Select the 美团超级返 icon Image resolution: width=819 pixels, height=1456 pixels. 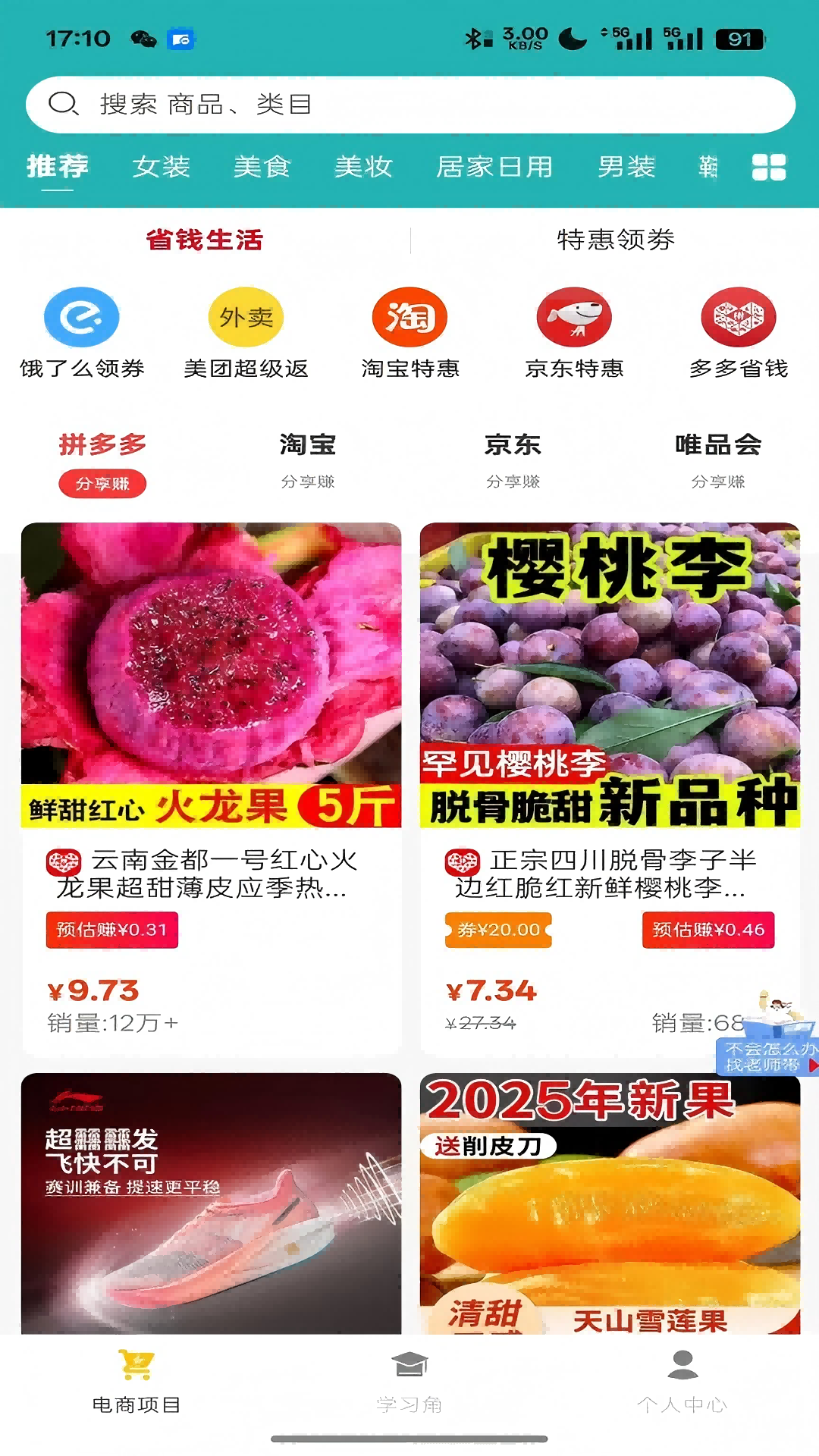[245, 317]
